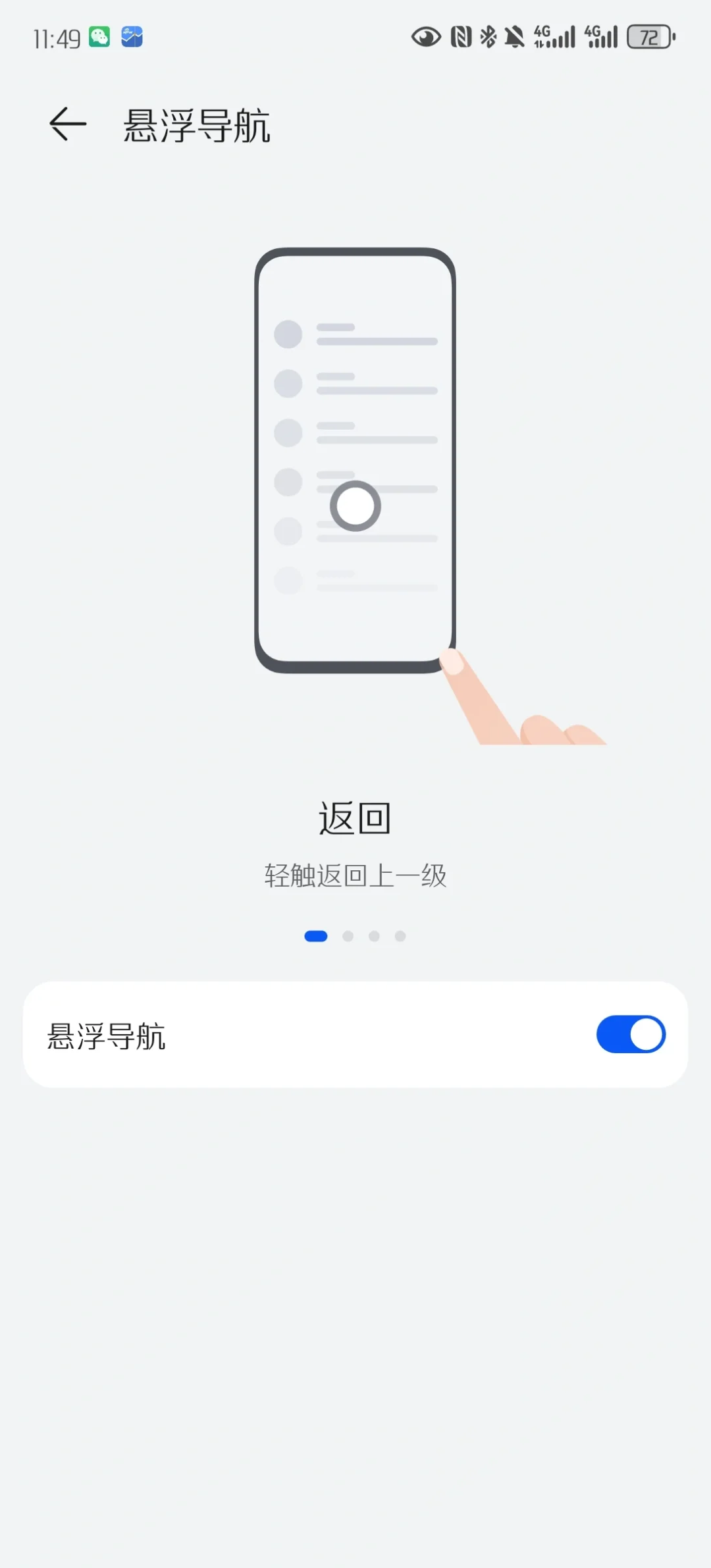
Task: Go back from 悬浮导航 settings
Action: (x=68, y=124)
